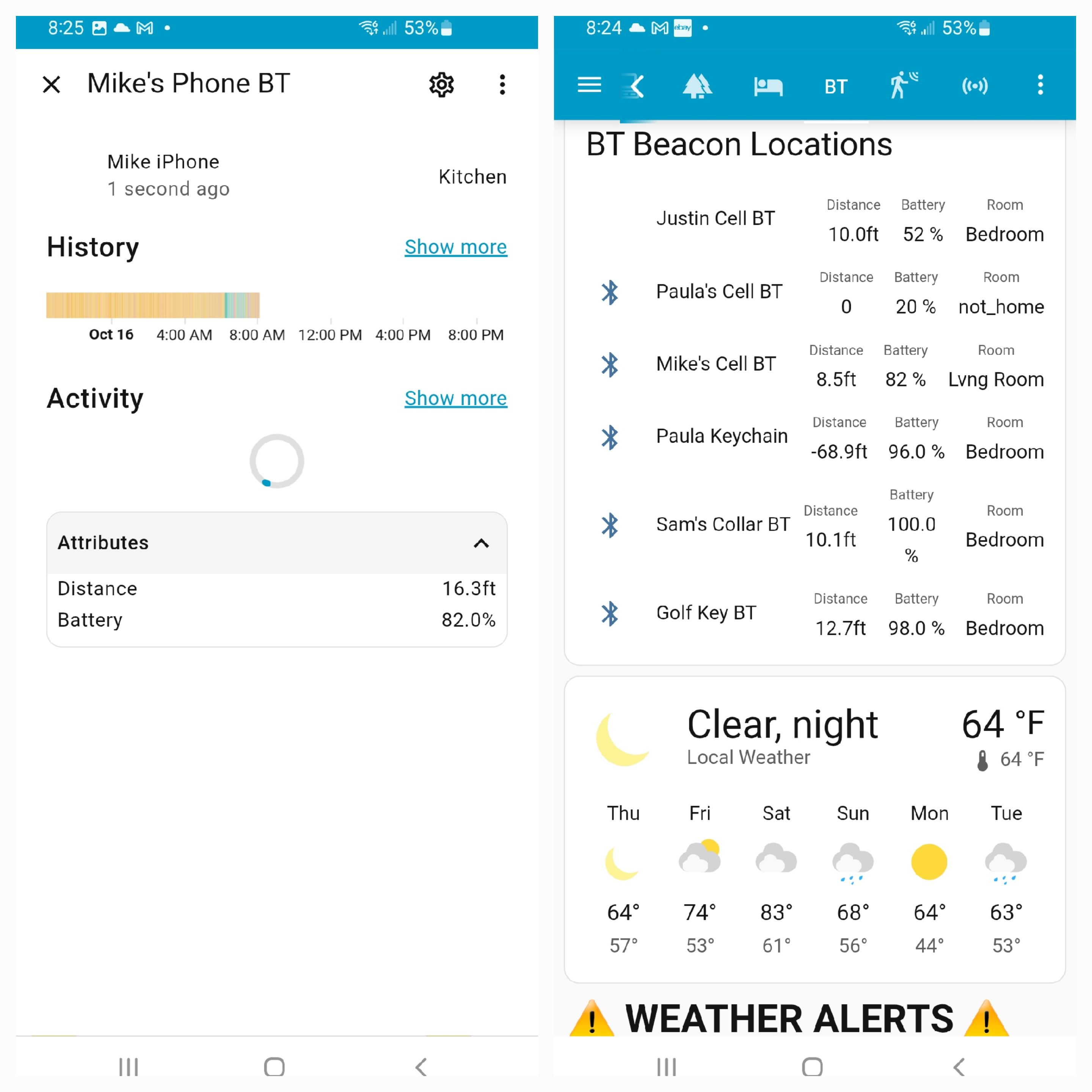Open settings gear for Mike's Phone BT

coord(441,85)
